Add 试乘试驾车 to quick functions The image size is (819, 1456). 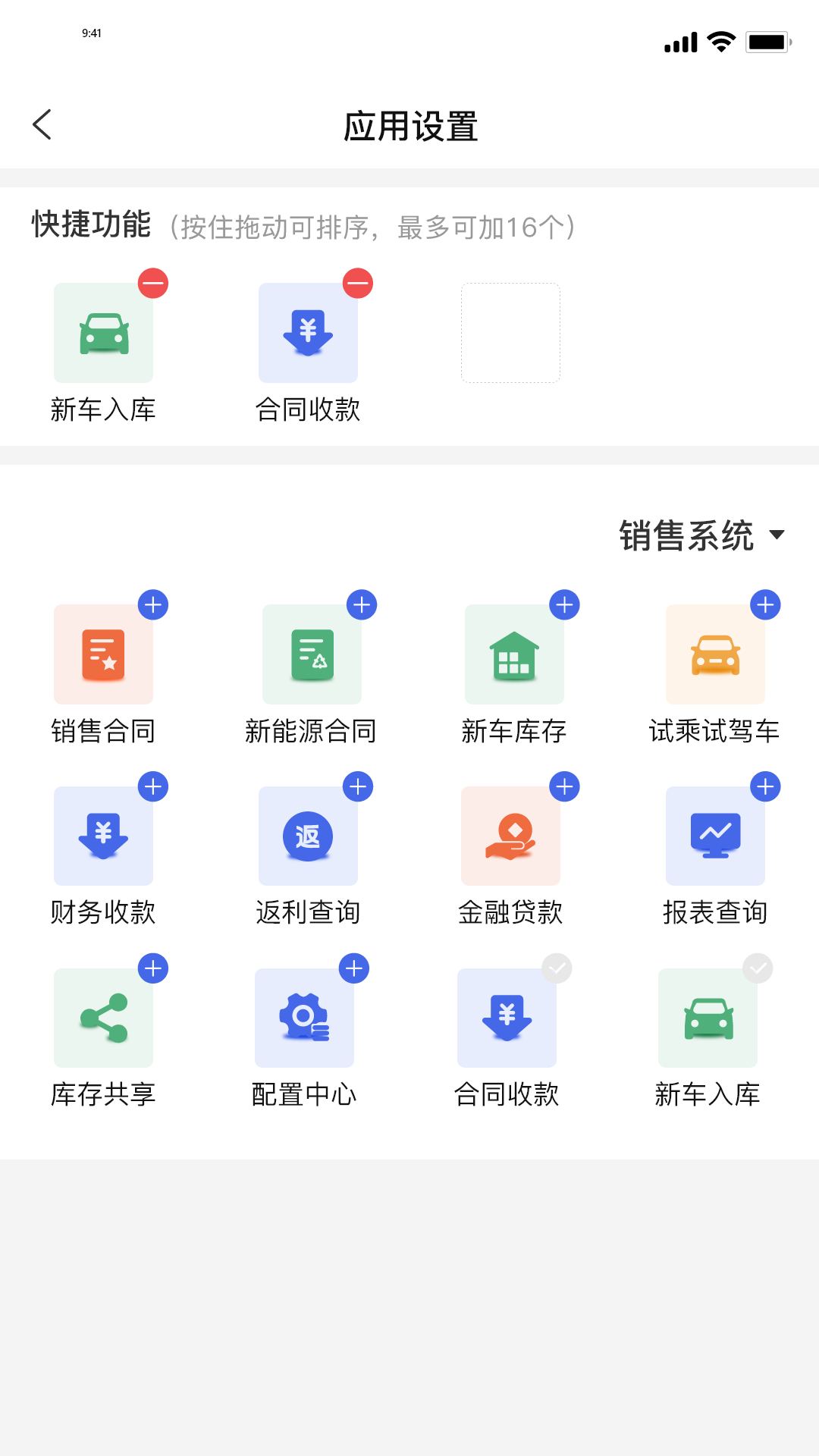765,605
